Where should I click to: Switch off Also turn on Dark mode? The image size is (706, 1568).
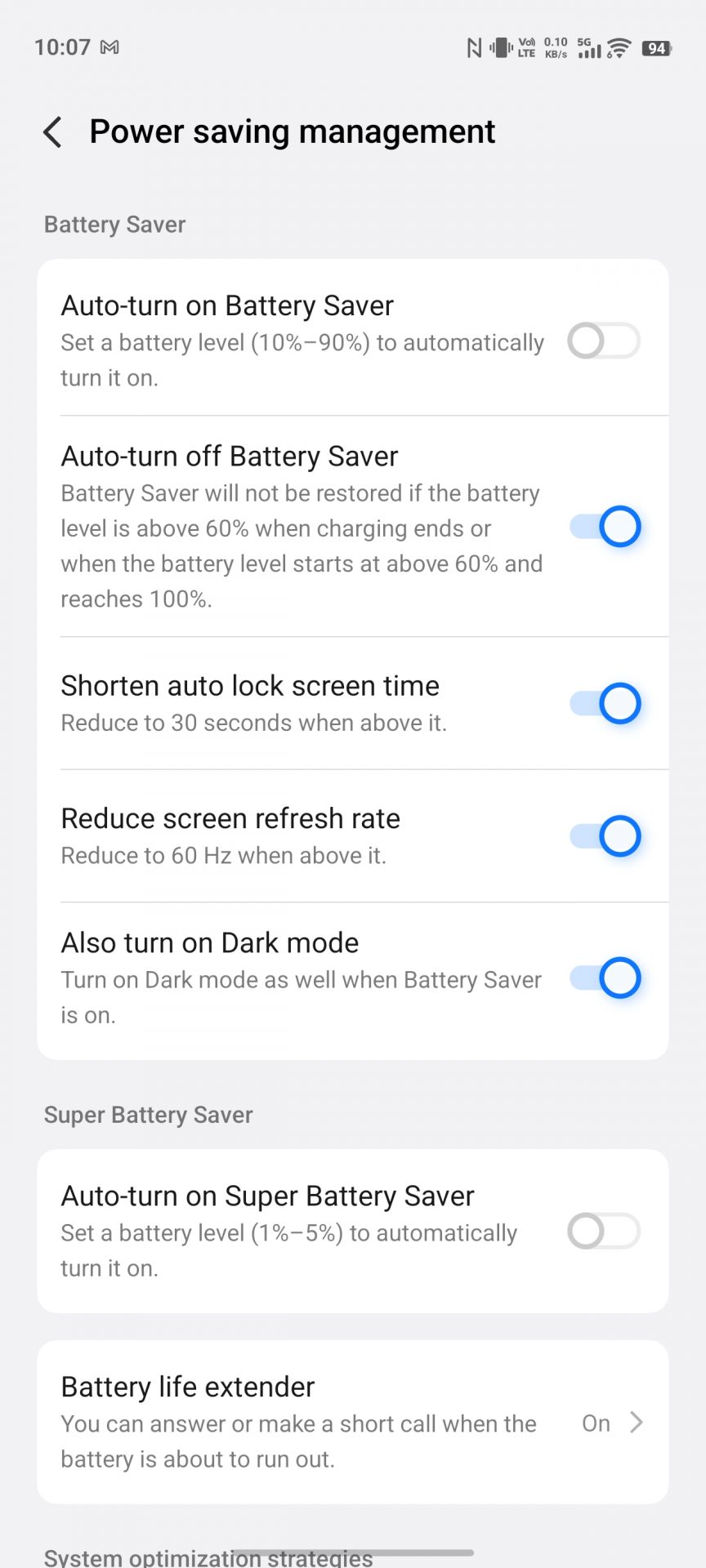[x=605, y=978]
